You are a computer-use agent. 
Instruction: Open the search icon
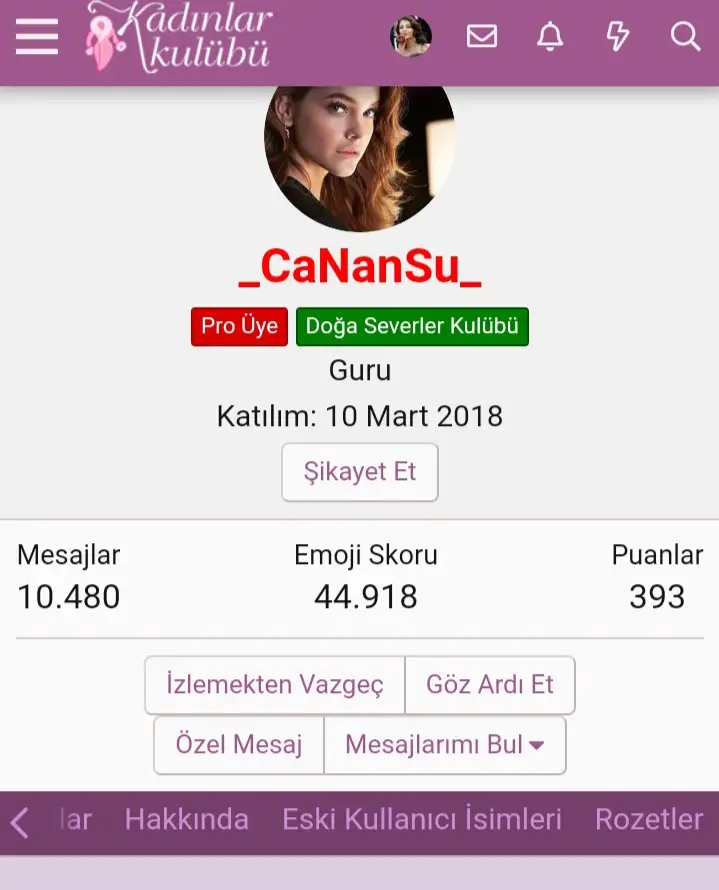click(685, 37)
